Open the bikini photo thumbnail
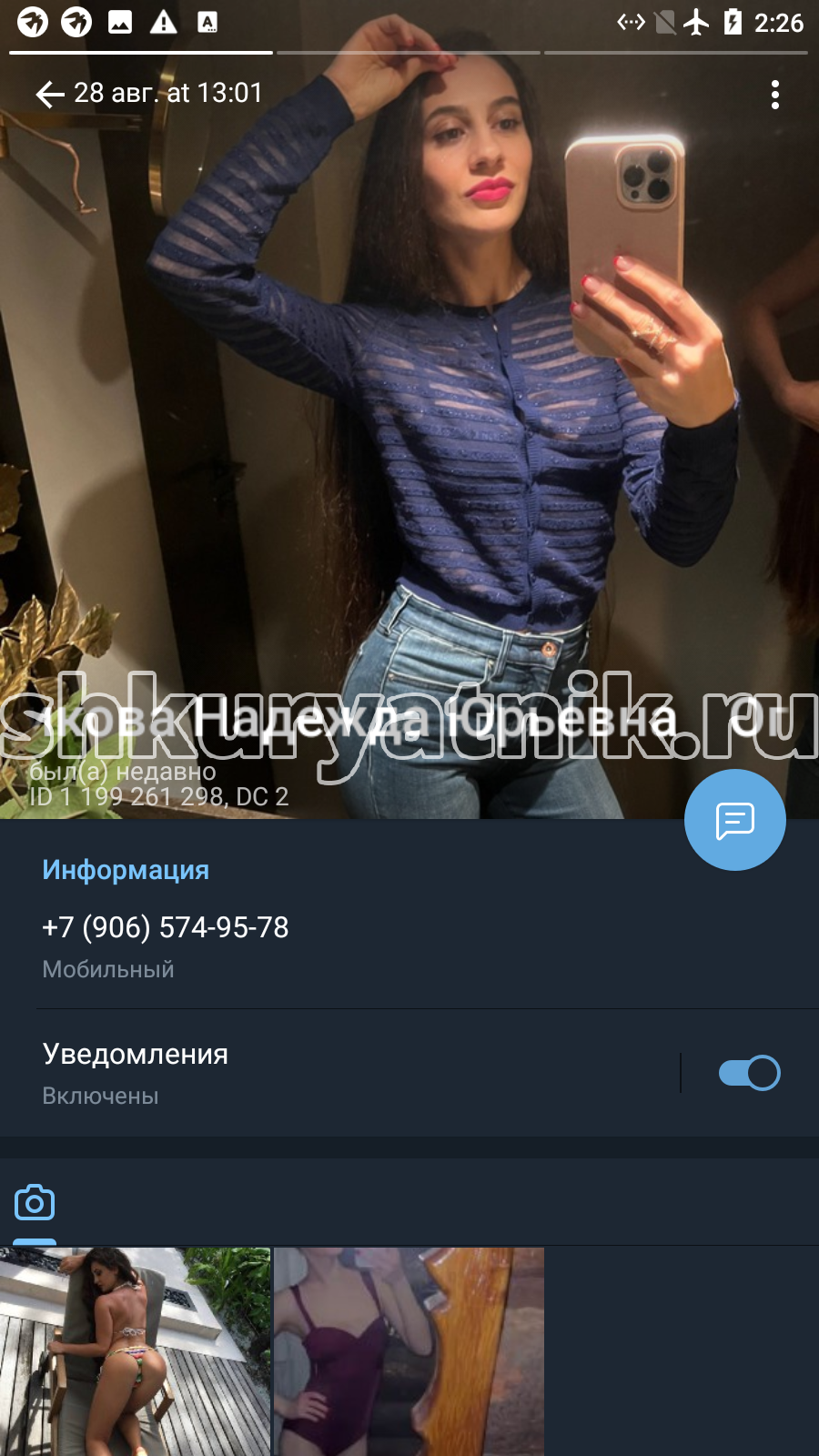This screenshot has height=1456, width=819. point(136,1351)
